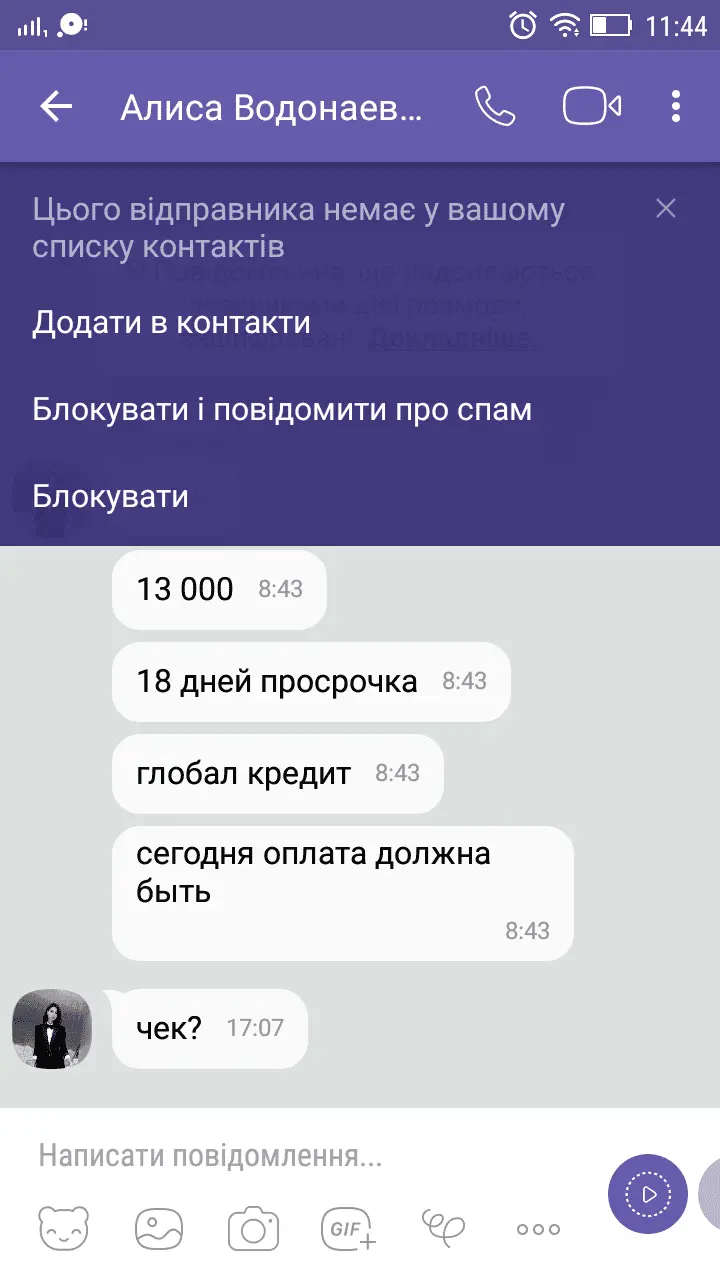The height and width of the screenshot is (1280, 720).
Task: Open the overflow menu
Action: (677, 106)
